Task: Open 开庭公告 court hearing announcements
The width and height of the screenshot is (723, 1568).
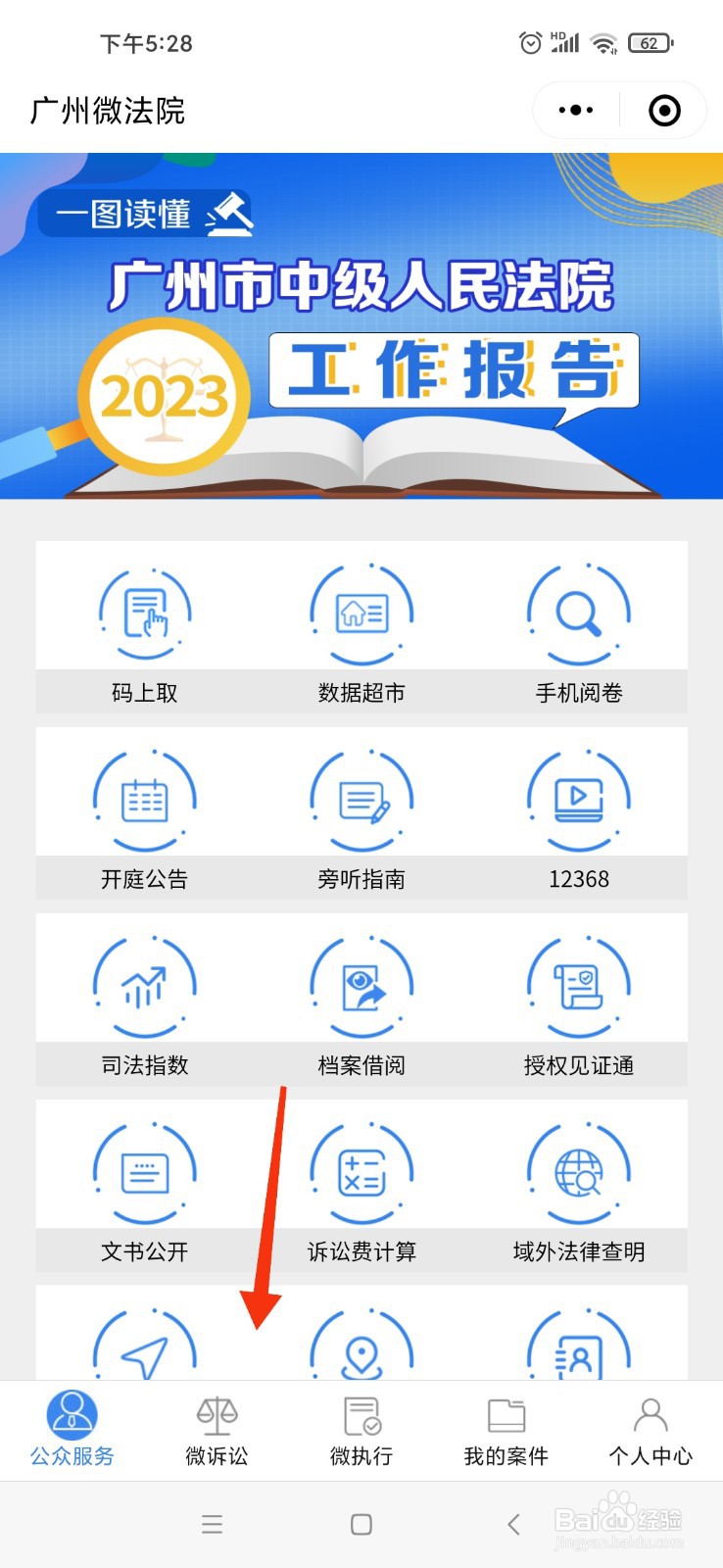Action: pos(144,799)
